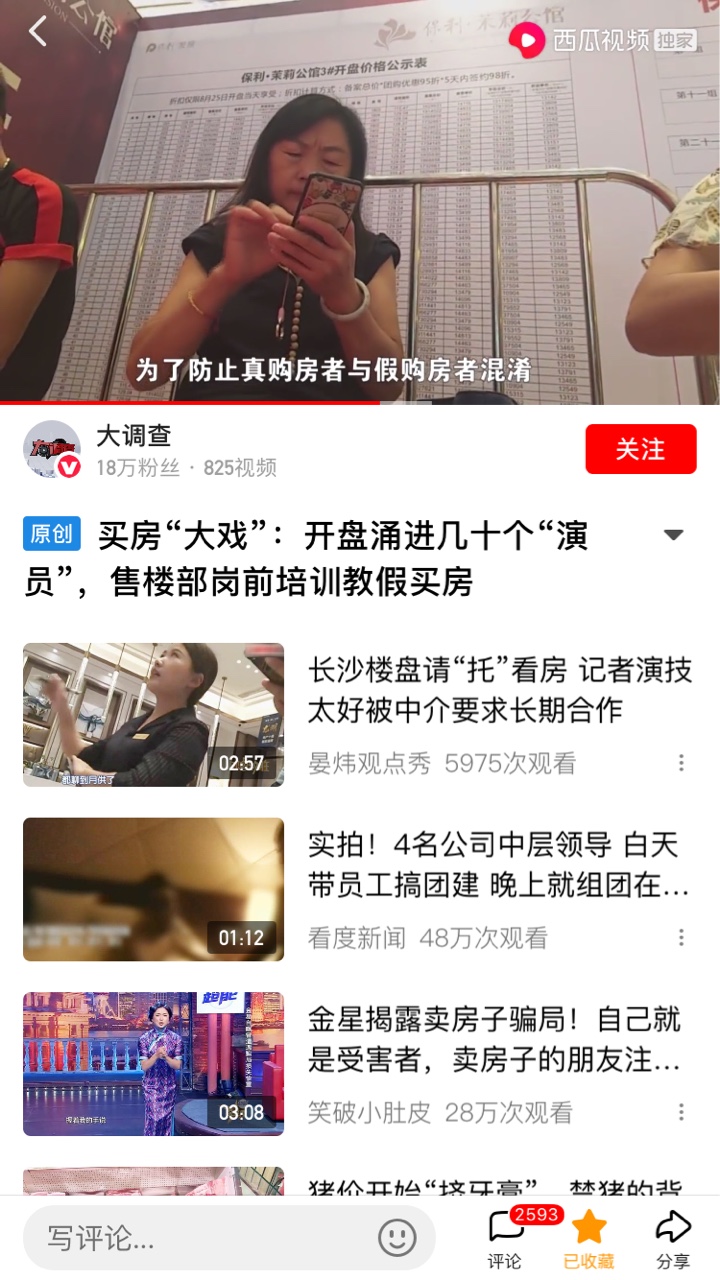Go back using the top-left arrow
The width and height of the screenshot is (720, 1280).
tap(38, 32)
